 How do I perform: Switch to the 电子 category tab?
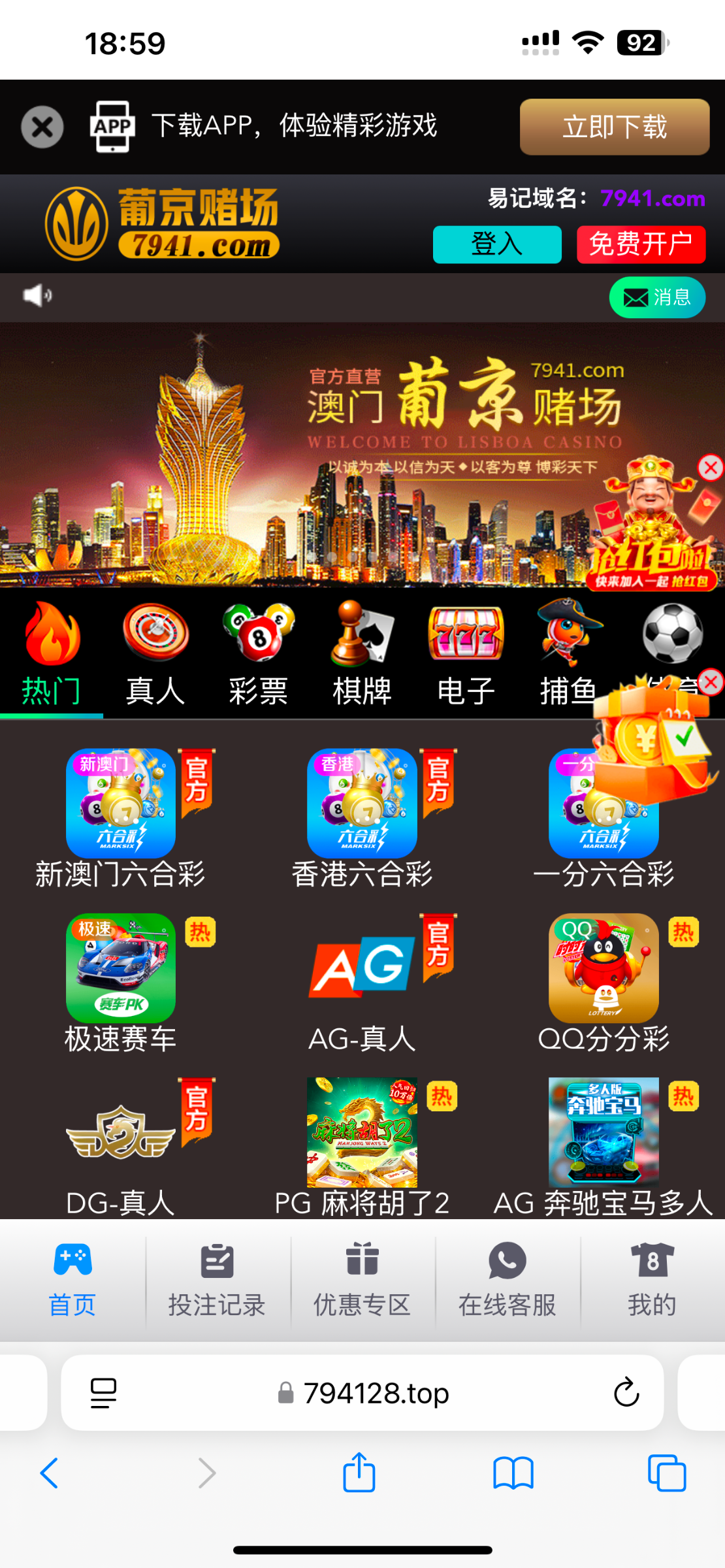466,653
